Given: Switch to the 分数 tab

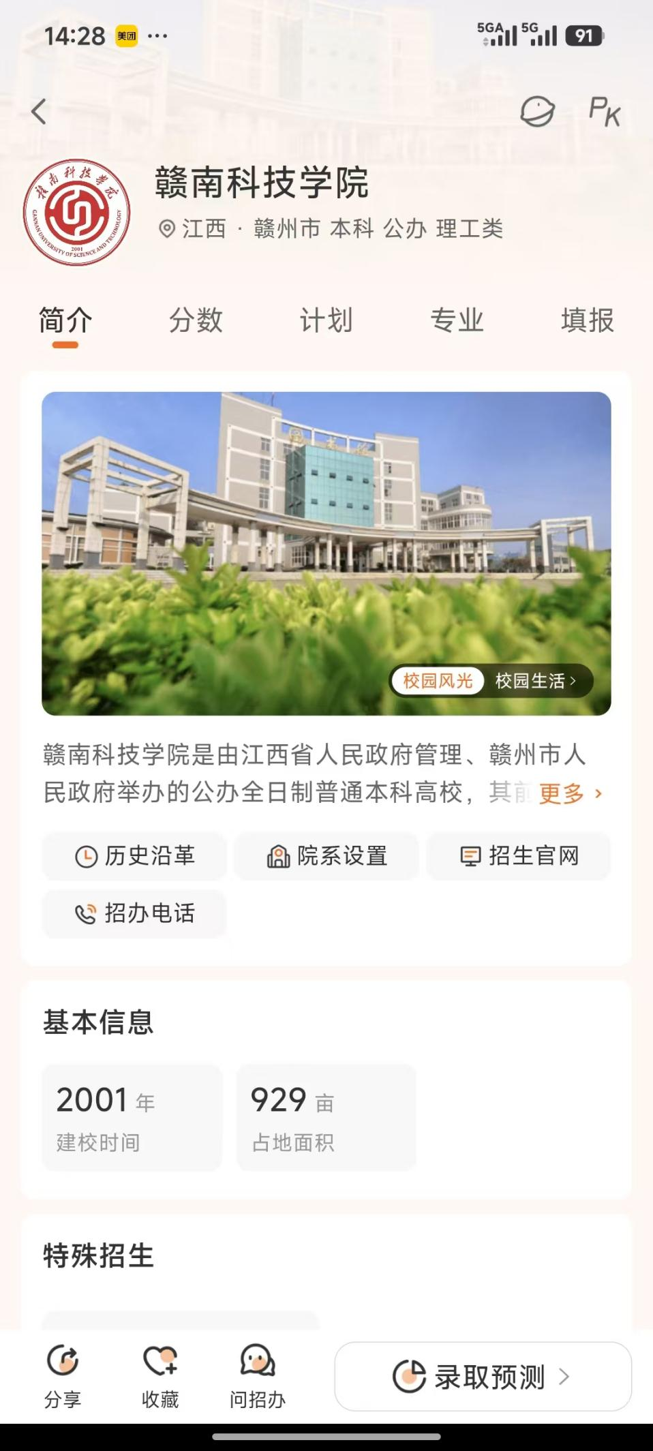Looking at the screenshot, I should [196, 320].
